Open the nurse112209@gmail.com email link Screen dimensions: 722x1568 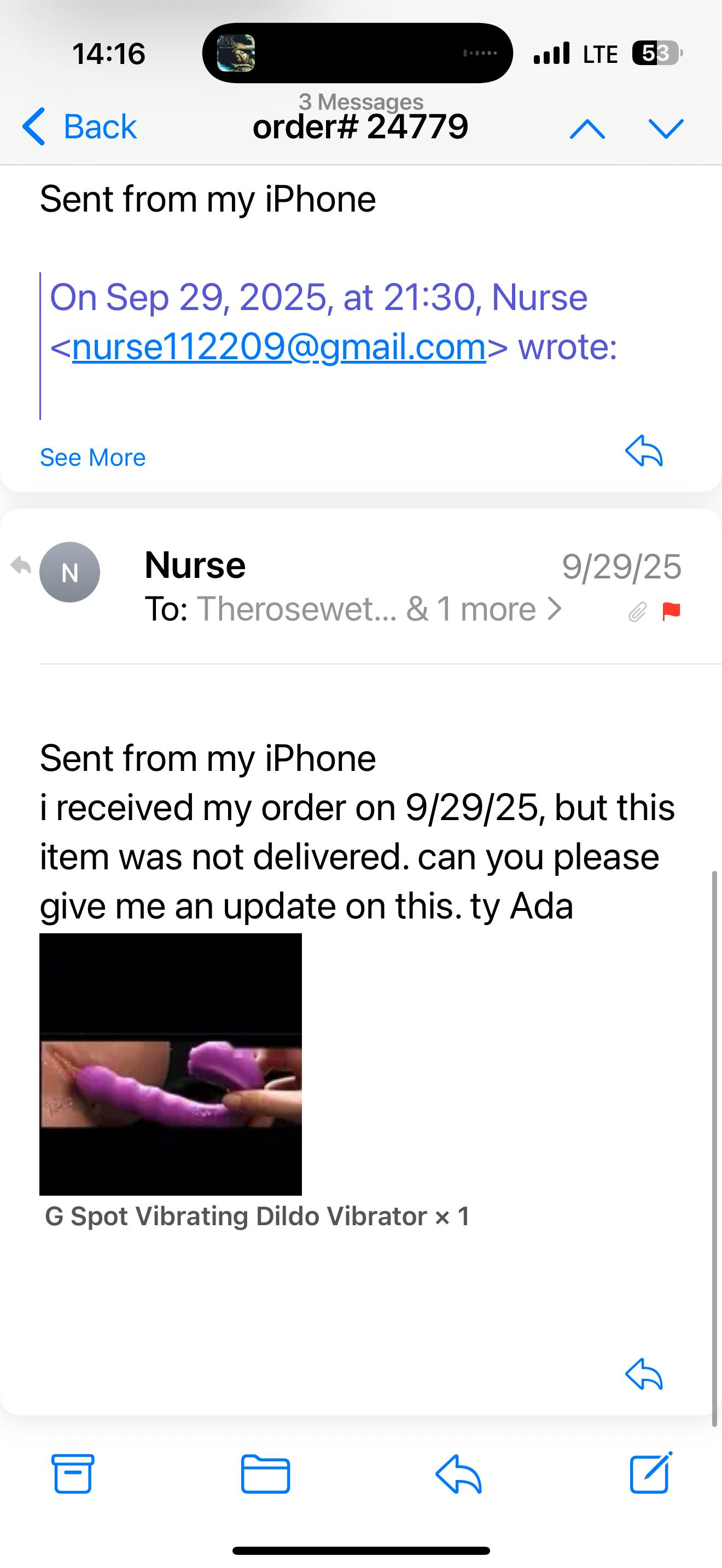pos(279,347)
